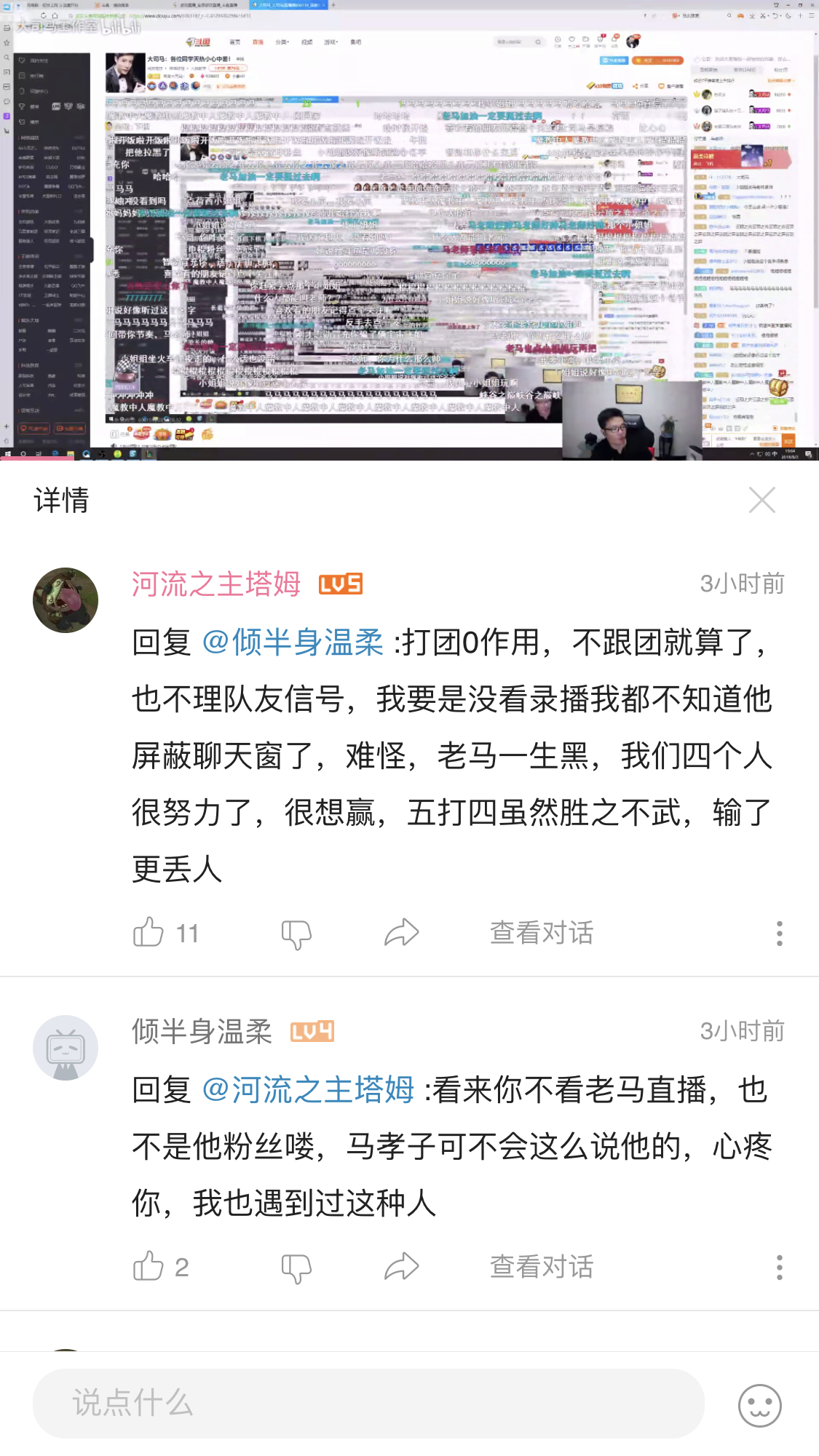Tap the 说点什么 comment input field

click(x=368, y=1404)
